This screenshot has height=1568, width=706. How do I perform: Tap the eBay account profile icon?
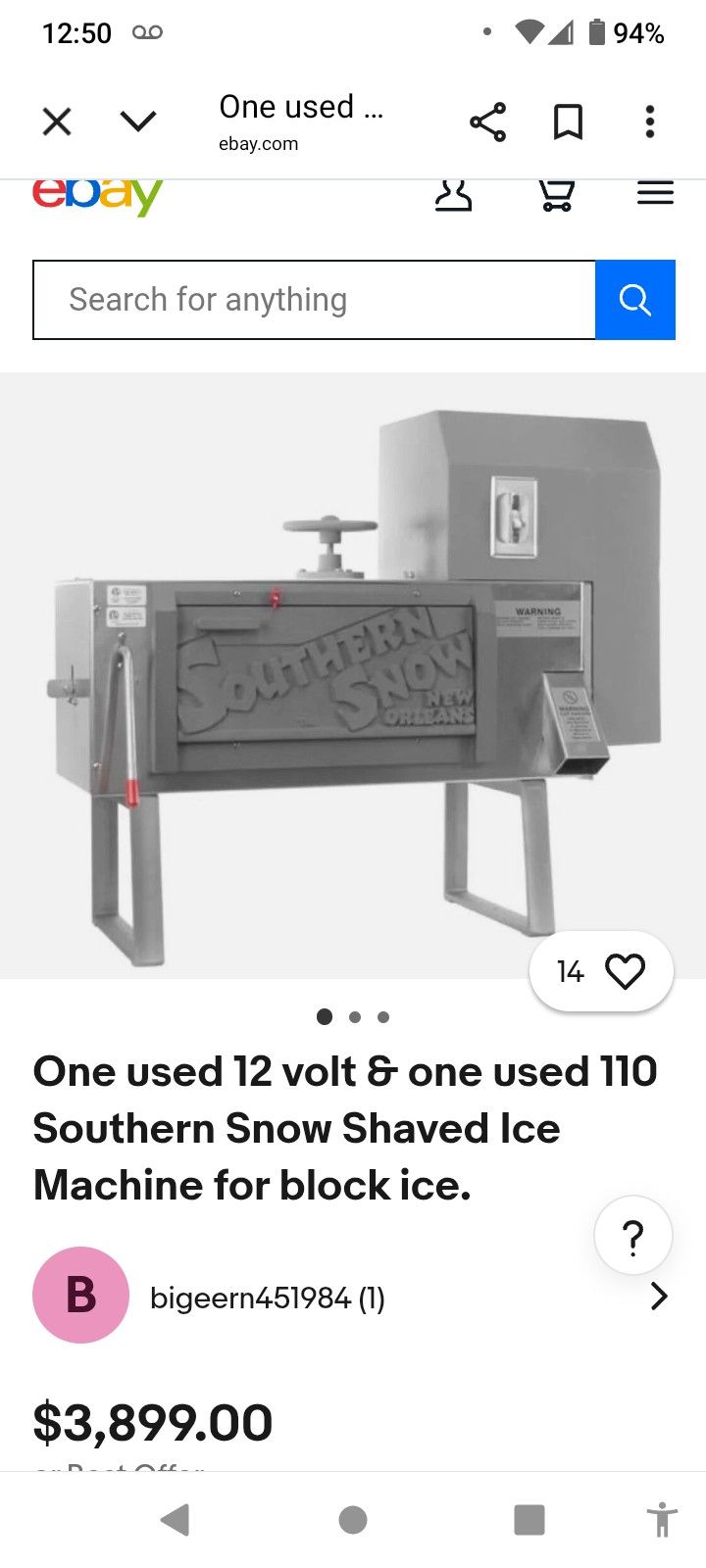pos(453,194)
